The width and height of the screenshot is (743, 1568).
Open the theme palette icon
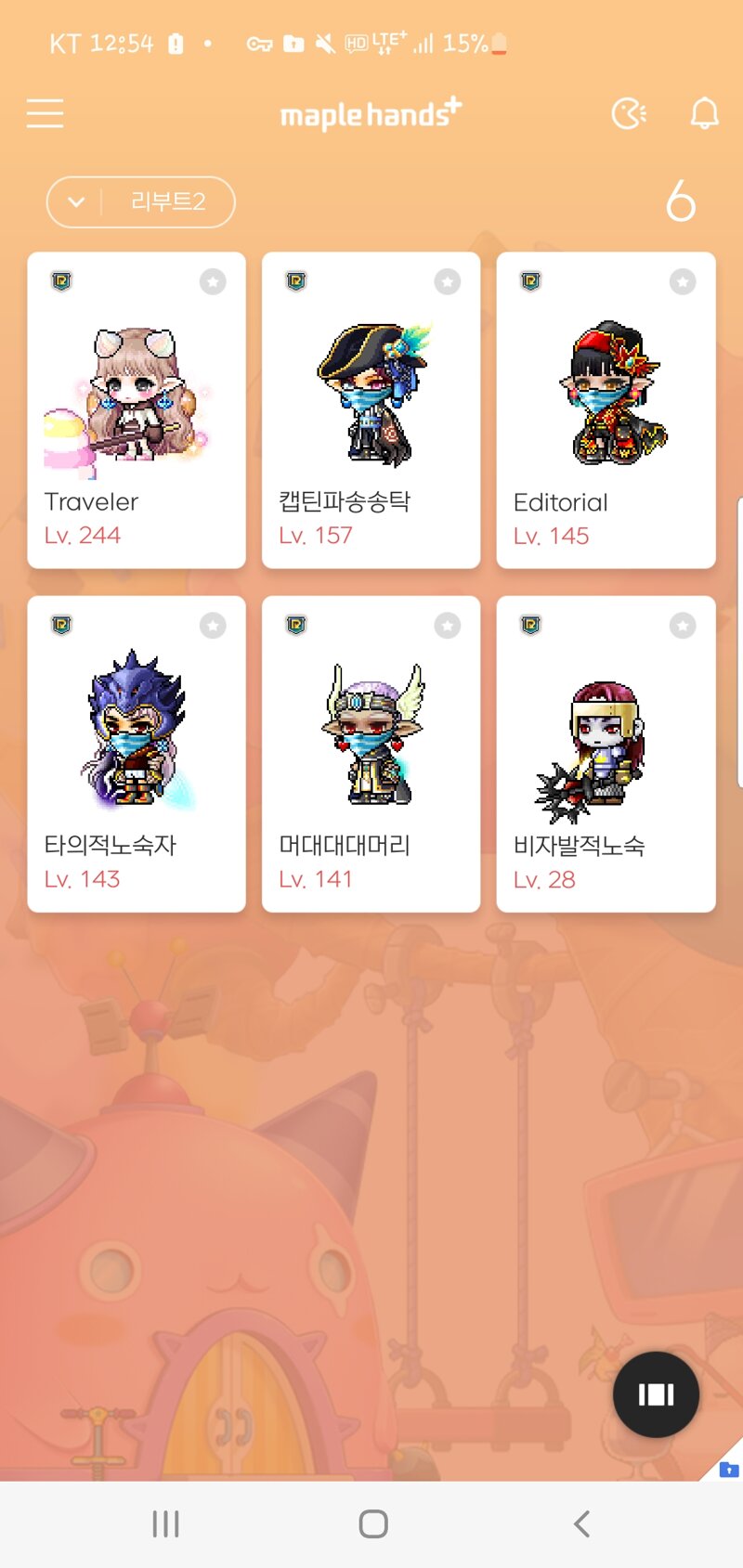[629, 114]
